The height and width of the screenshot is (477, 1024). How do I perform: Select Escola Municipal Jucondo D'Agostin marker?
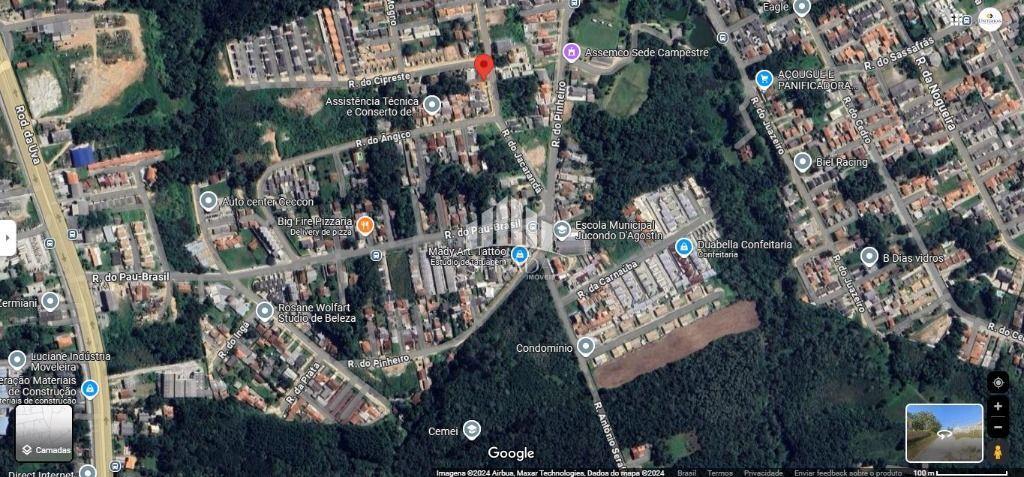click(x=563, y=231)
